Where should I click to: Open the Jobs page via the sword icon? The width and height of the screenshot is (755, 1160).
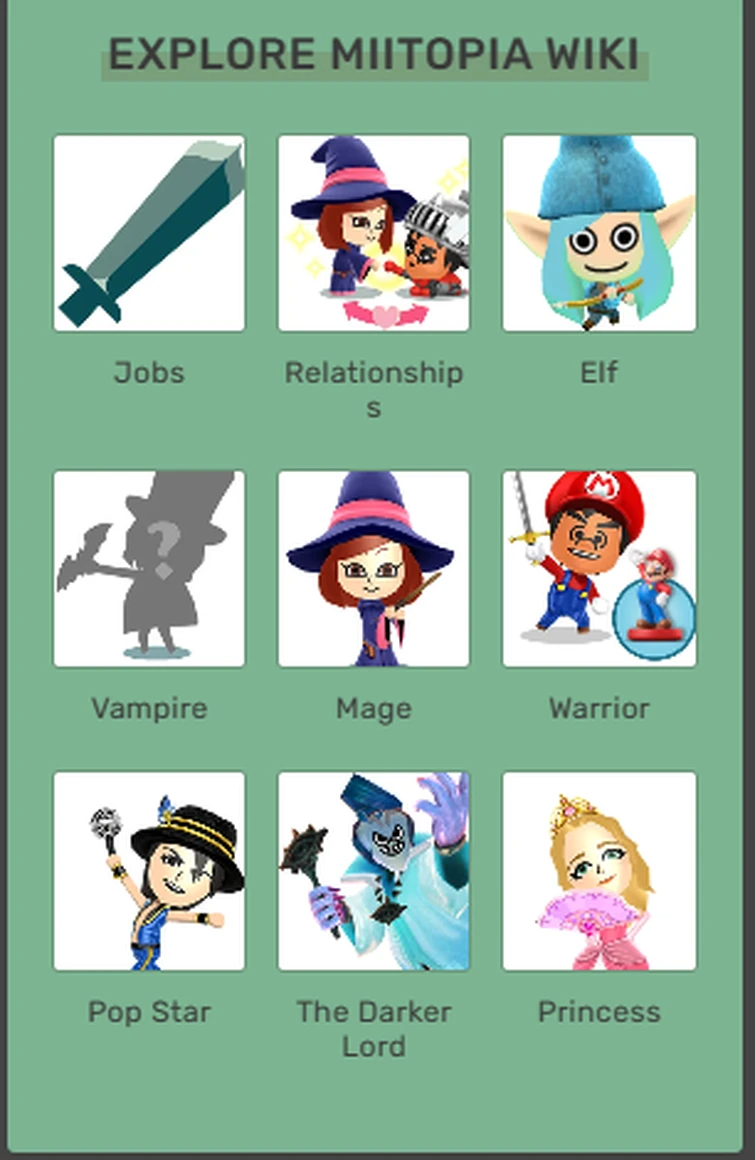150,232
